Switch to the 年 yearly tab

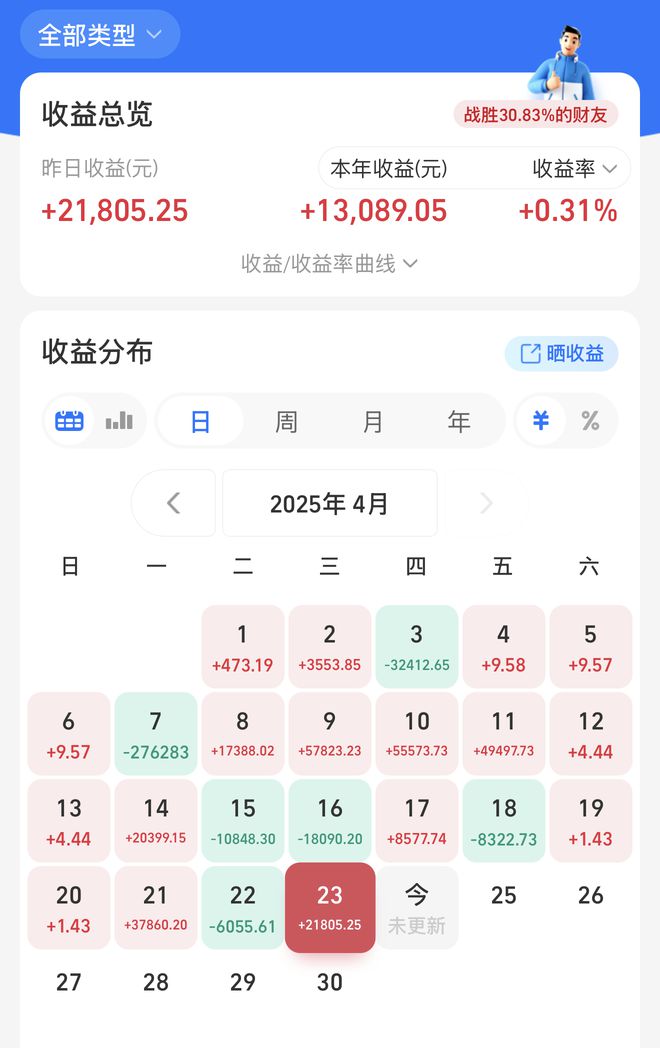pyautogui.click(x=459, y=422)
